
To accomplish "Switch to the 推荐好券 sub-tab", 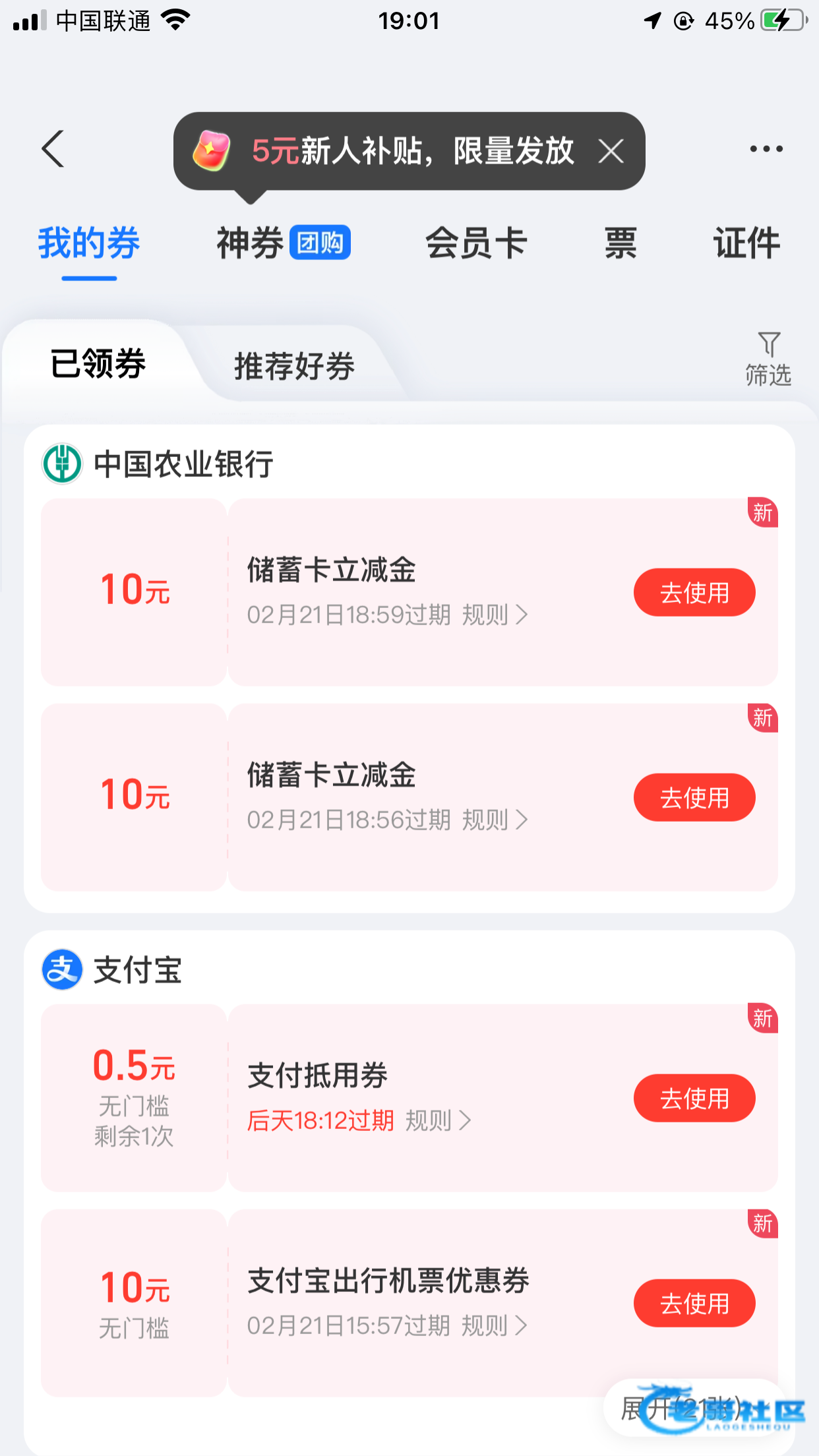I will pyautogui.click(x=294, y=366).
